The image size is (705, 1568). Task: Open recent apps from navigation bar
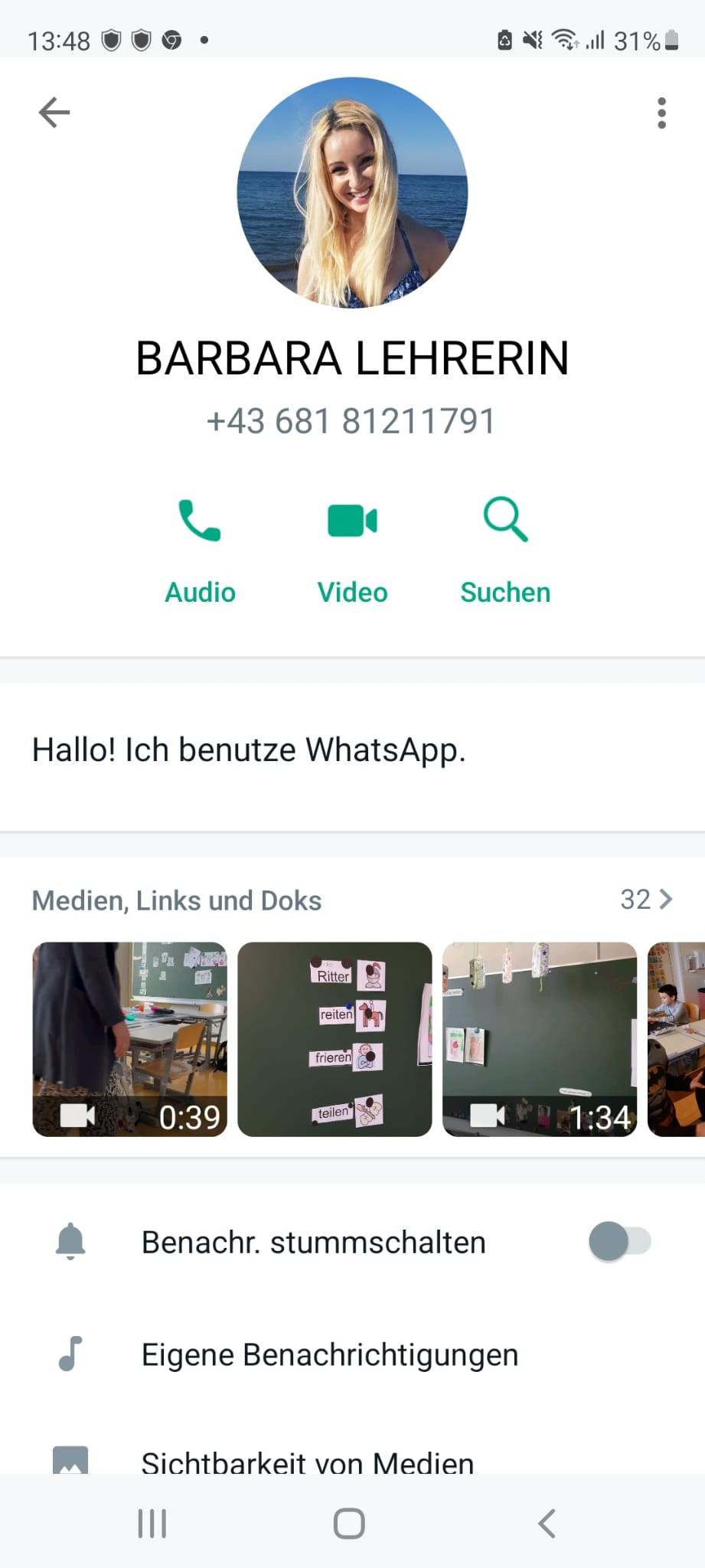[x=152, y=1524]
